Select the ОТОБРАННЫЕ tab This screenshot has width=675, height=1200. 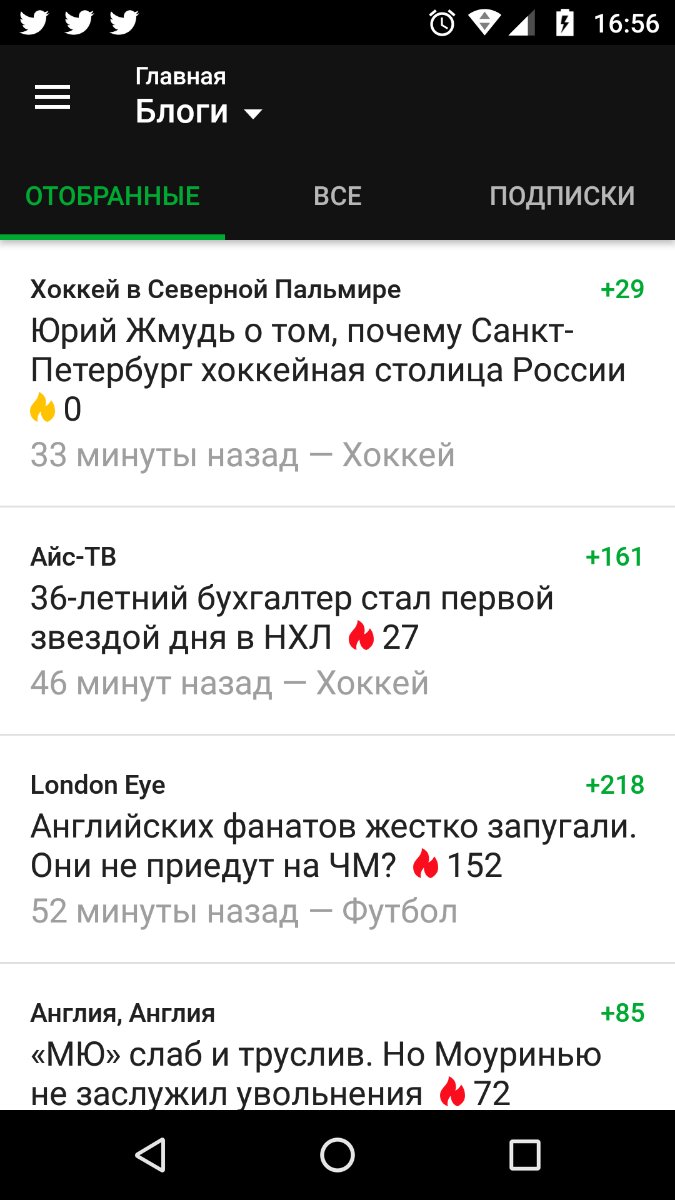(x=112, y=196)
